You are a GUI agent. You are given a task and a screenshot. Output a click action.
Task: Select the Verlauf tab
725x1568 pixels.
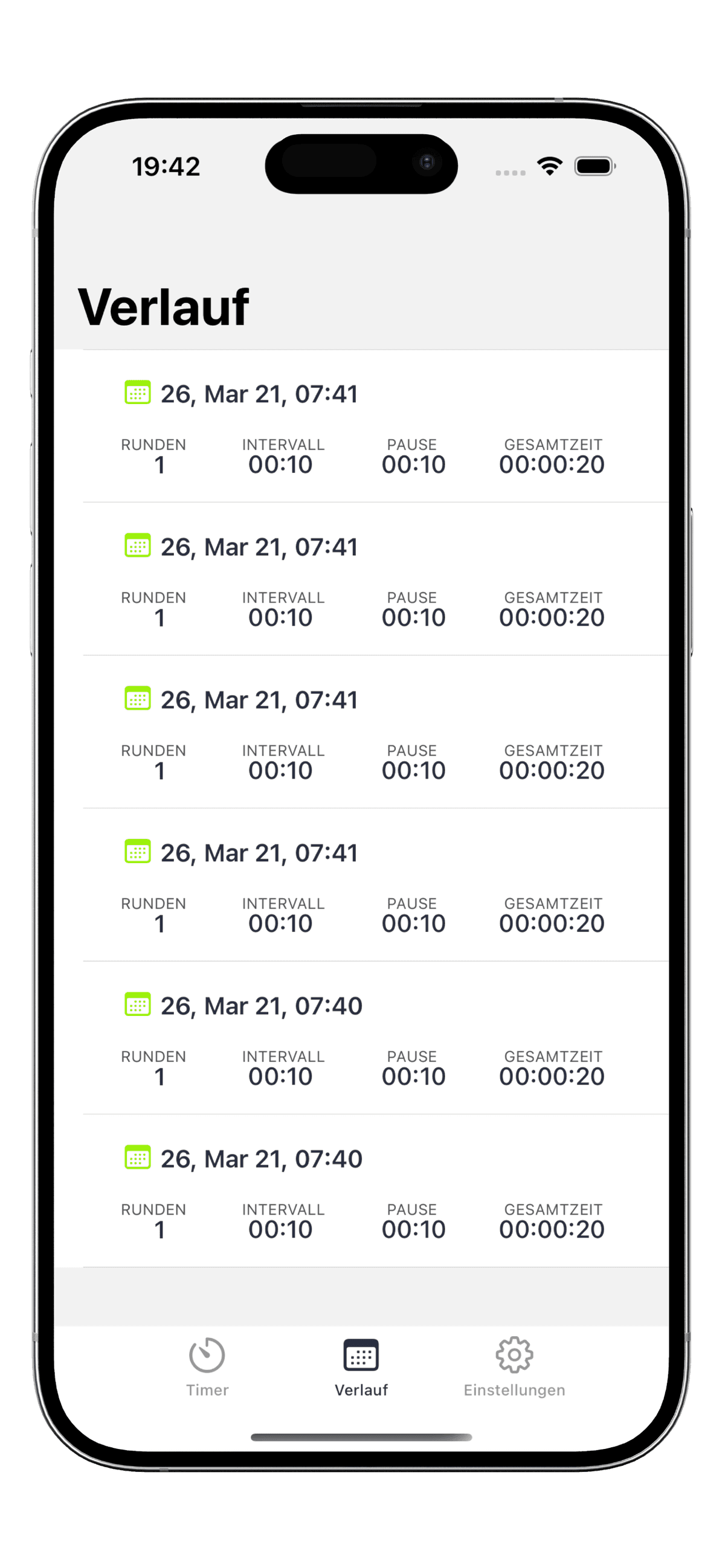tap(361, 1366)
